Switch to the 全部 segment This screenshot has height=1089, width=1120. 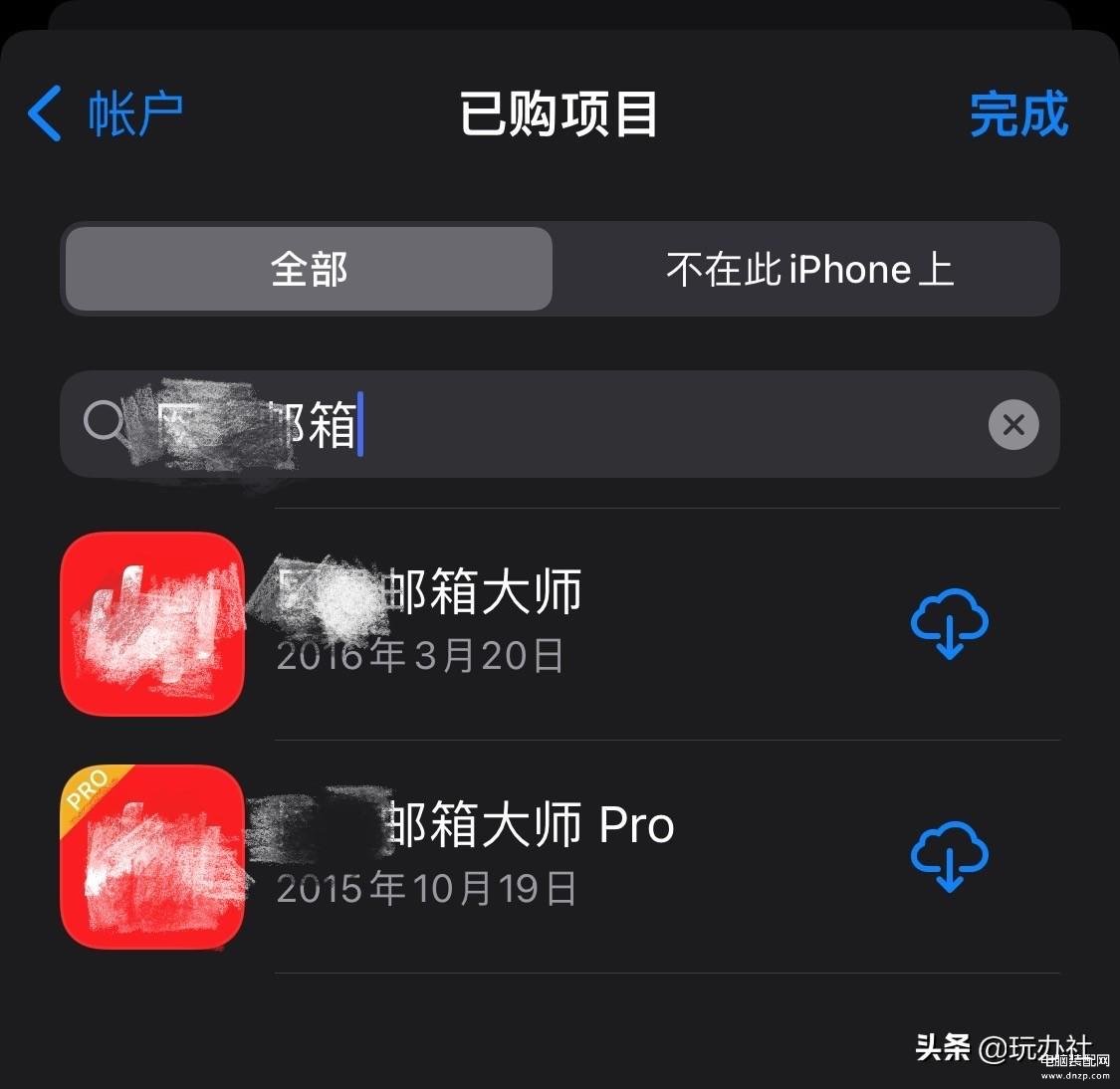(309, 269)
